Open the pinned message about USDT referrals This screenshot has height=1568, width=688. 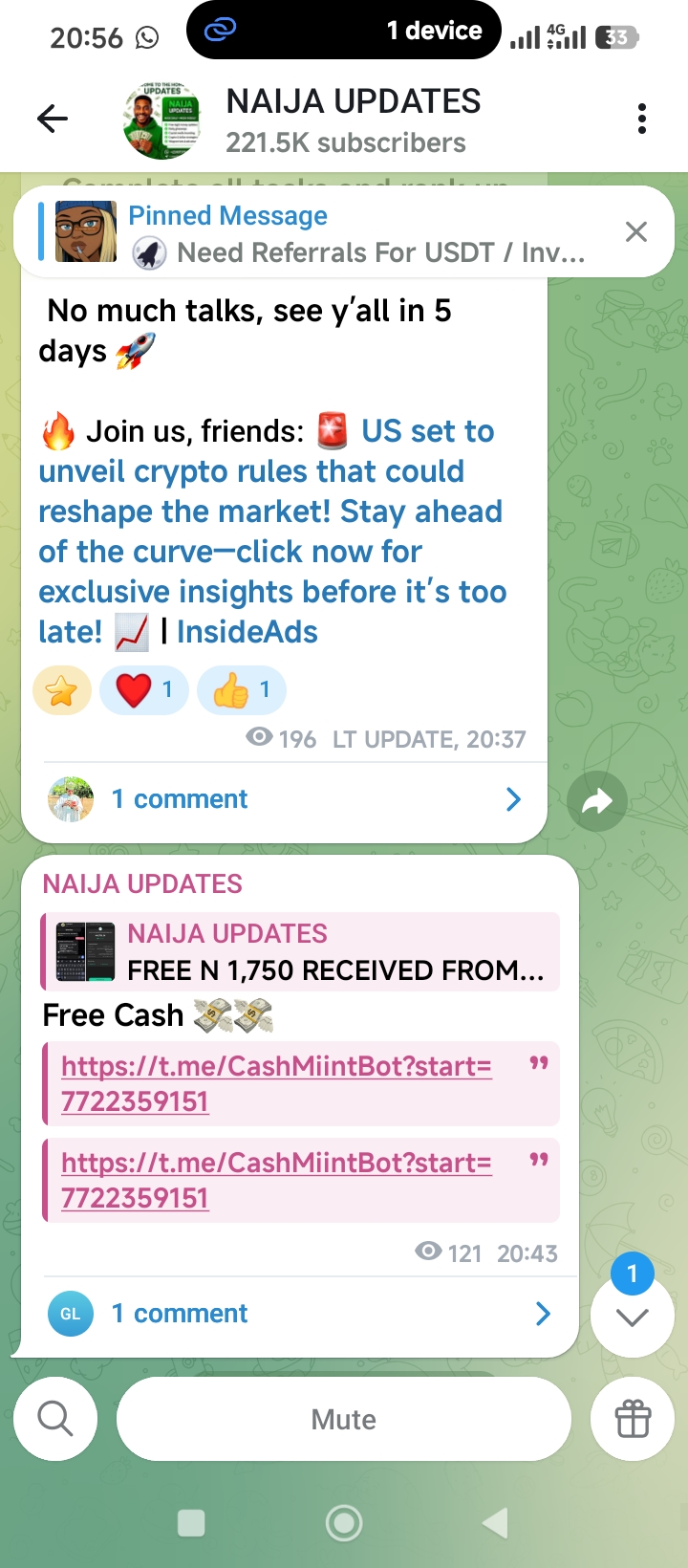click(325, 233)
